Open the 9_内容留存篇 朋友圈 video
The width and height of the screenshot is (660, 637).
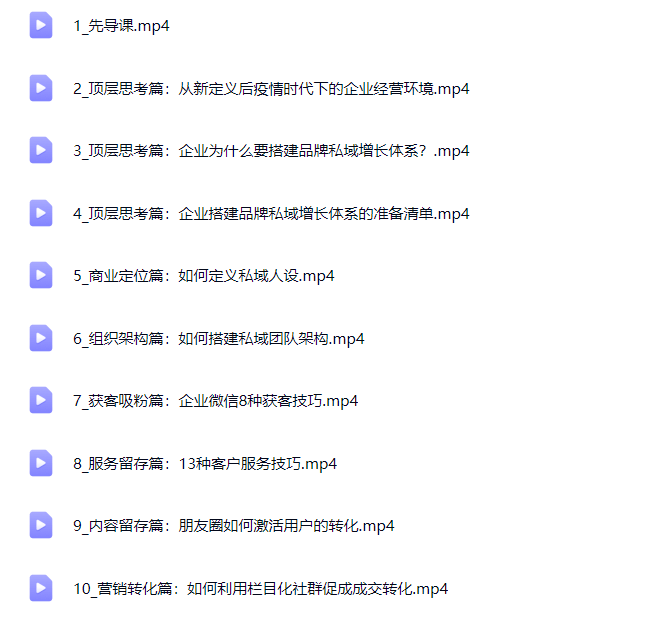point(233,526)
